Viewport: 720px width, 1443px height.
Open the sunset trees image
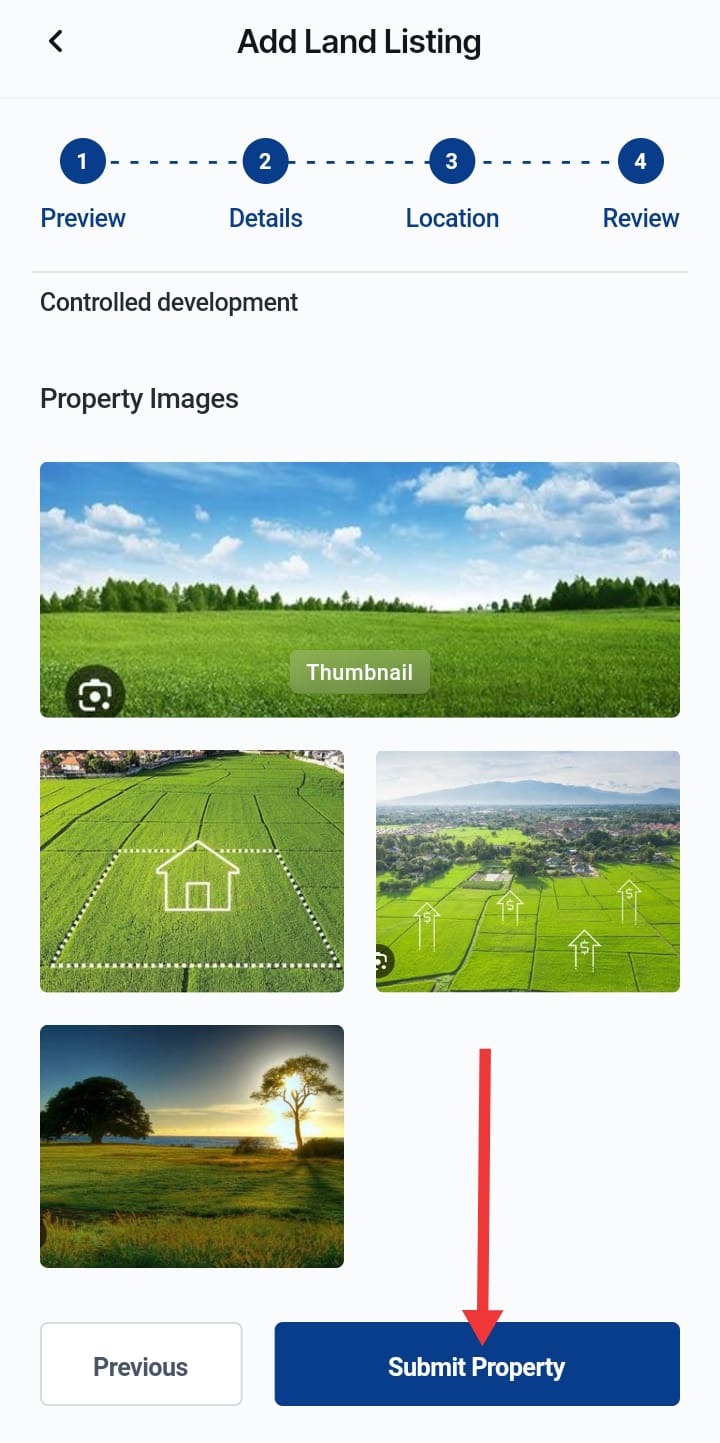click(192, 1145)
